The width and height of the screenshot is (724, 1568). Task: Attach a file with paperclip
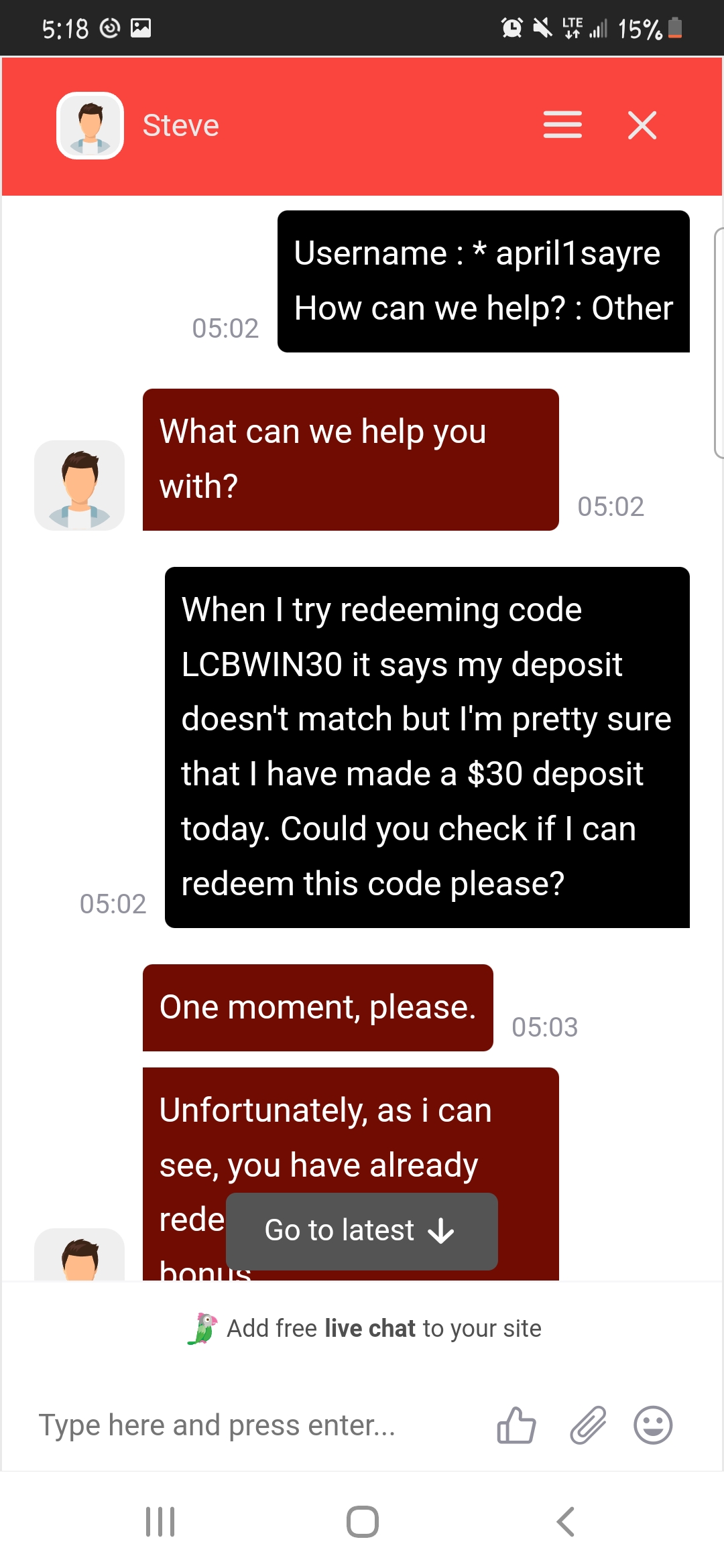pyautogui.click(x=588, y=1425)
